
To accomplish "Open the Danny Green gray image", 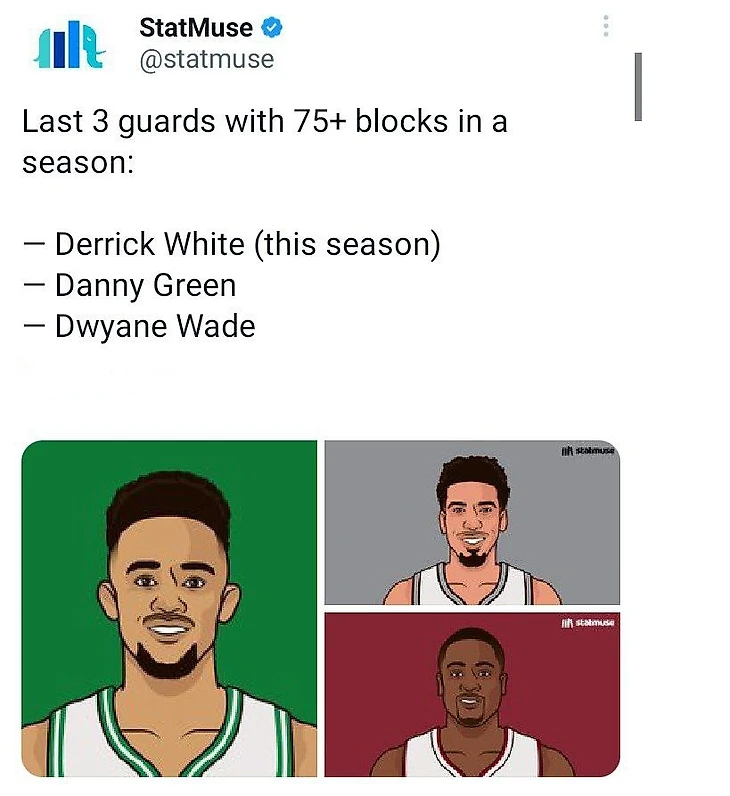I will pos(472,523).
